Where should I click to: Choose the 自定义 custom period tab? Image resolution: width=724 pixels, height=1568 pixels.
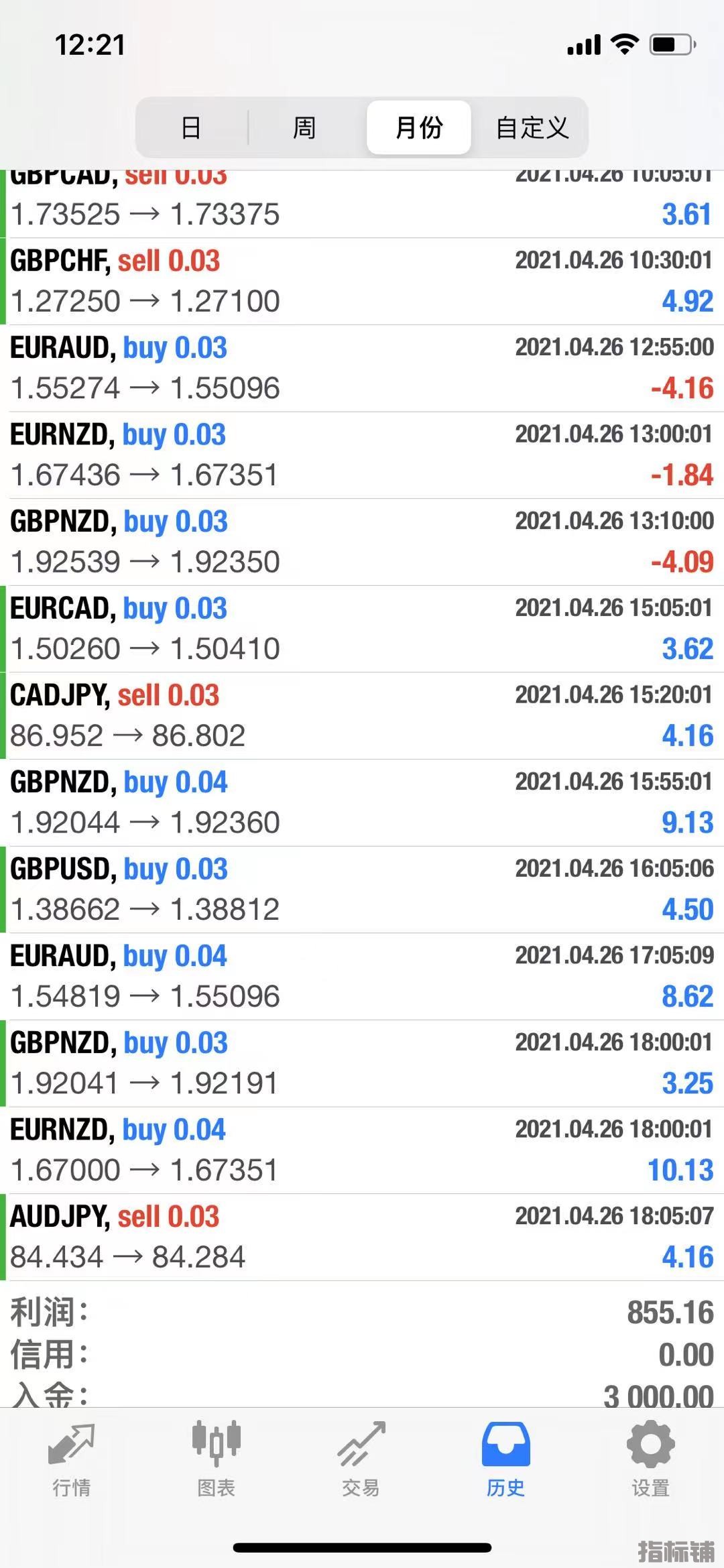532,127
